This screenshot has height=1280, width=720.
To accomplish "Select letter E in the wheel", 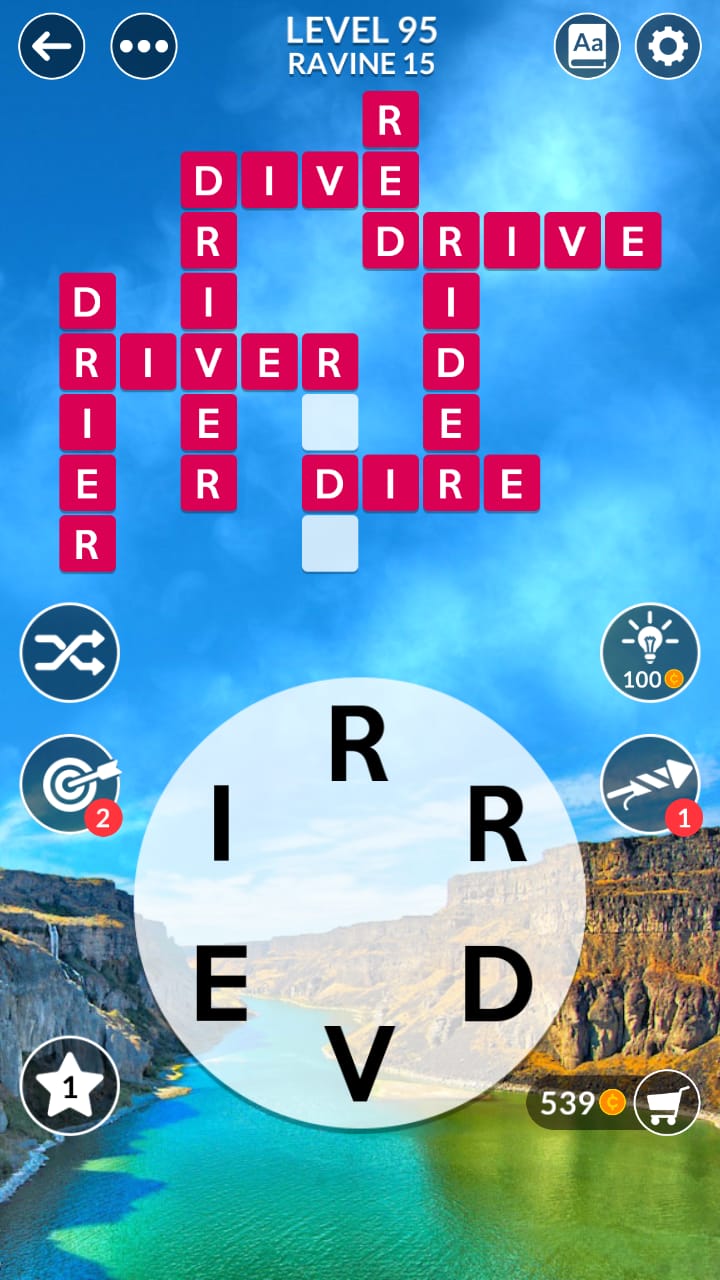I will point(221,985).
